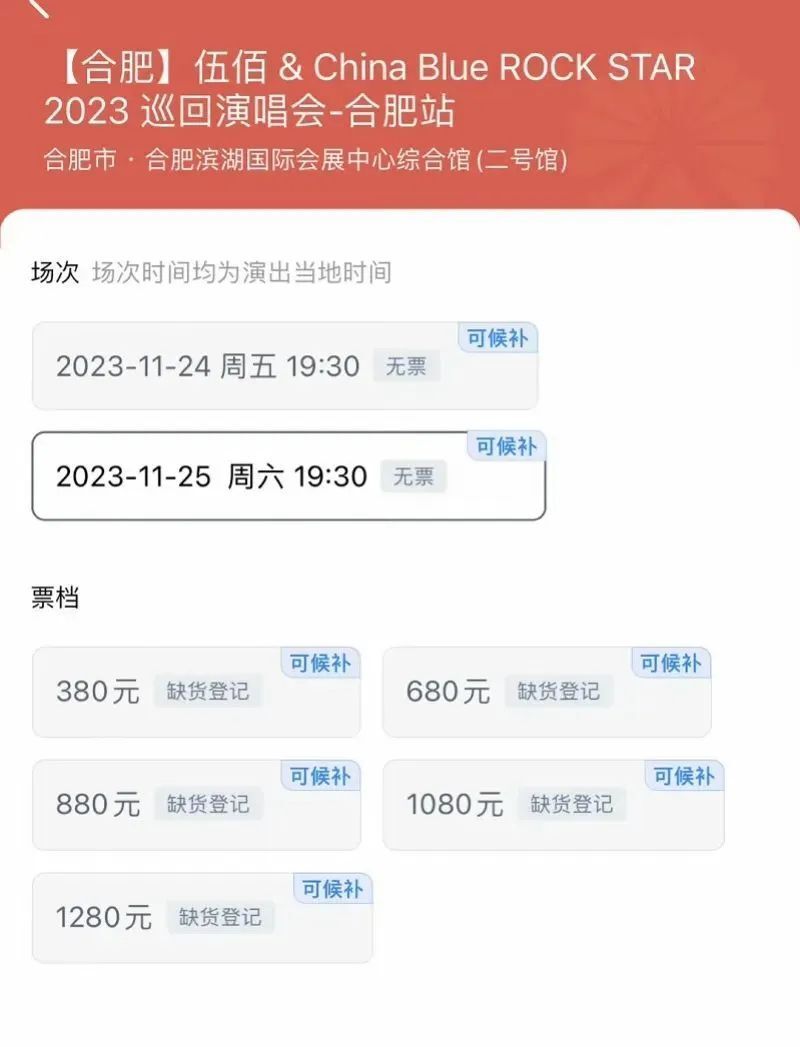Open 缺货登记 for the 380元 tier
The image size is (800, 1047).
point(209,692)
